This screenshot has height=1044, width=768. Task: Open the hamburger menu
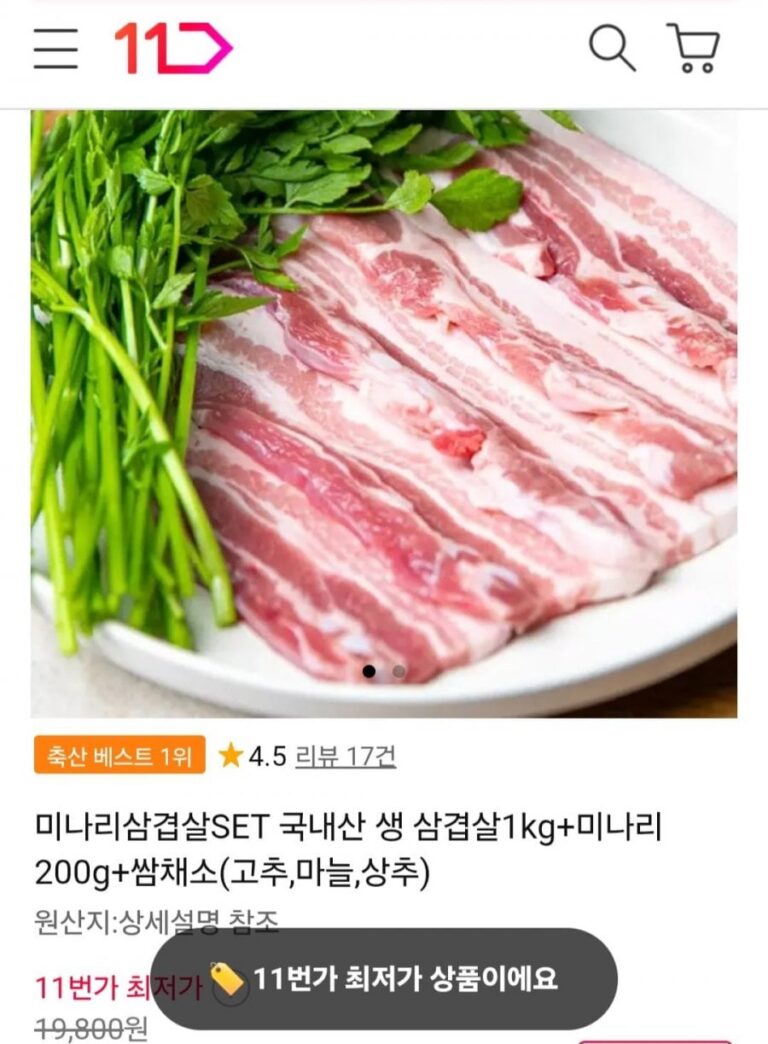pos(56,48)
